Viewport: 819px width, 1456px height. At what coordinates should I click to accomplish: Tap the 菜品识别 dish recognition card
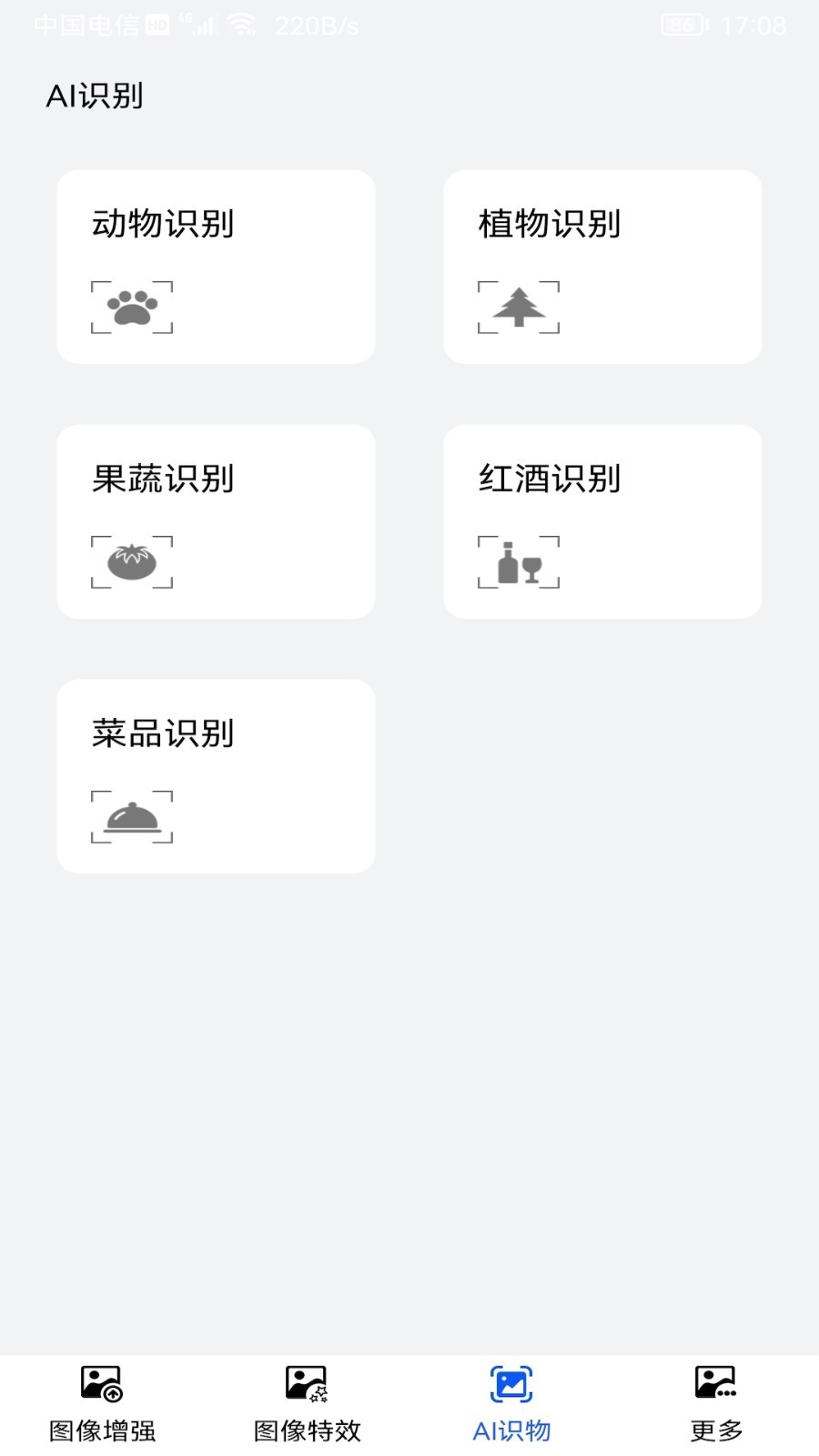[216, 776]
